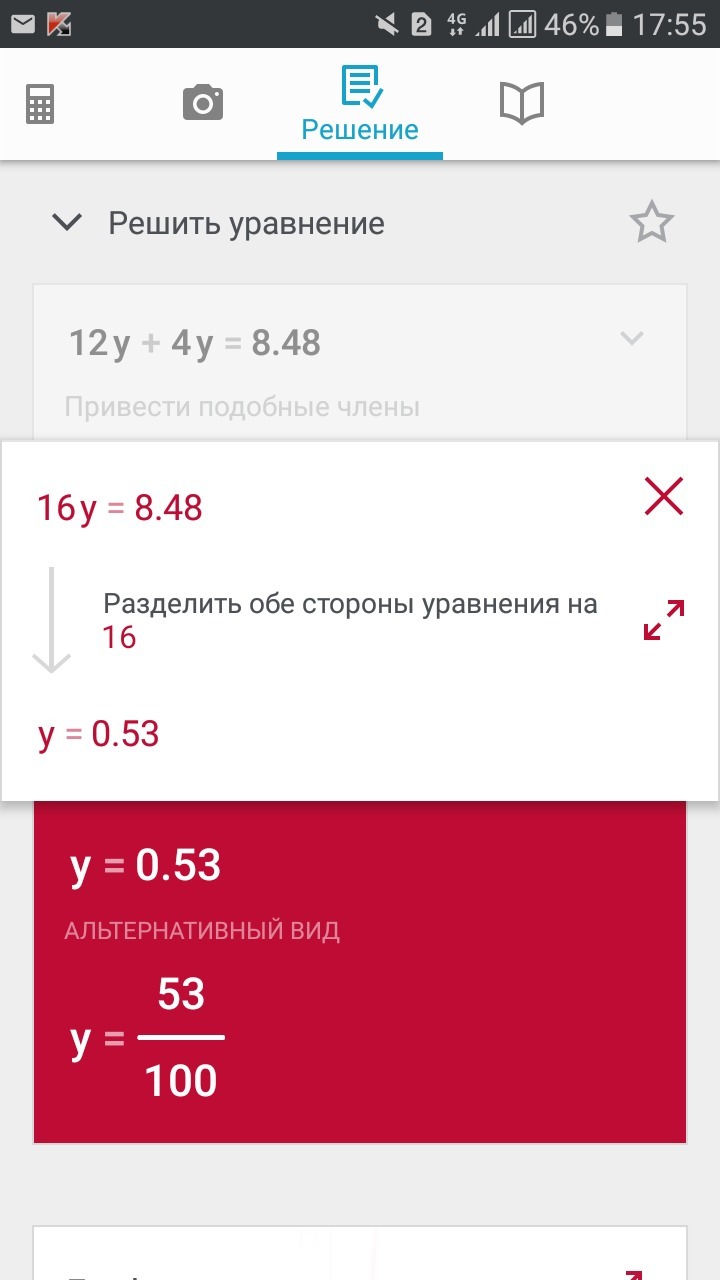
Task: Add this solution to favorites star
Action: 651,223
